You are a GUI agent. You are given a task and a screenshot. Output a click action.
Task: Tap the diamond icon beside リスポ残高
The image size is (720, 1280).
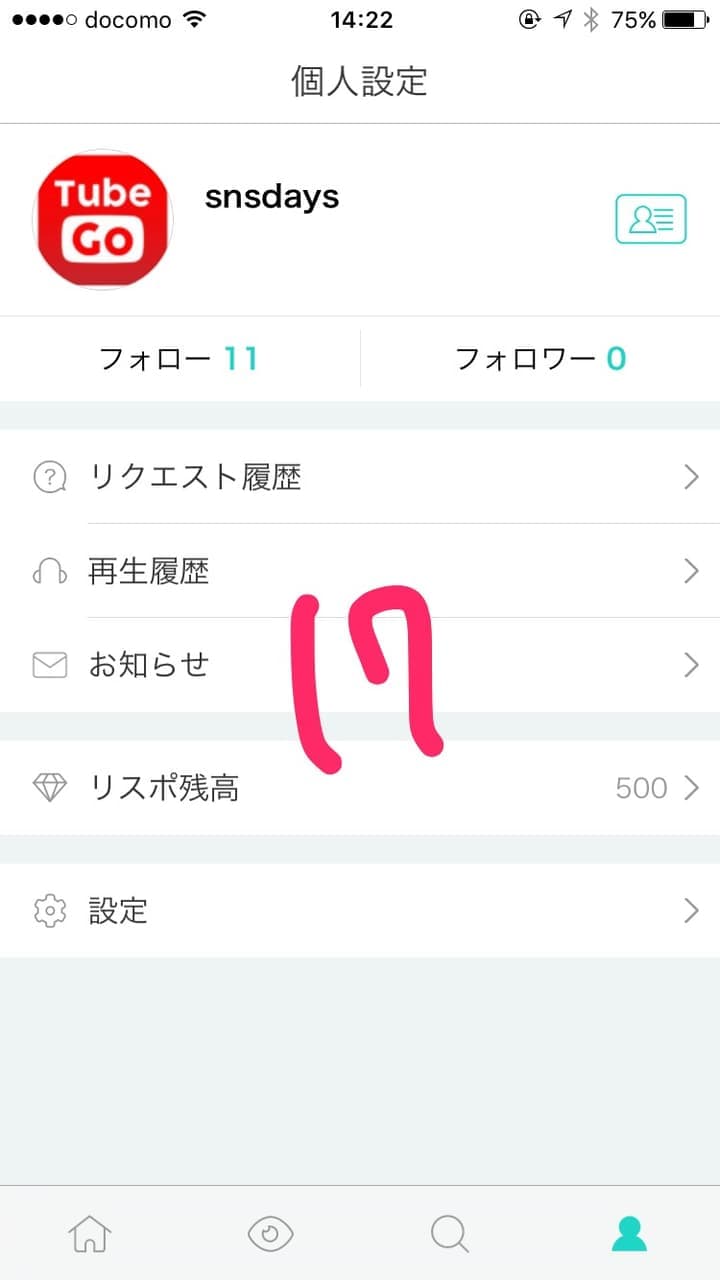[49, 787]
